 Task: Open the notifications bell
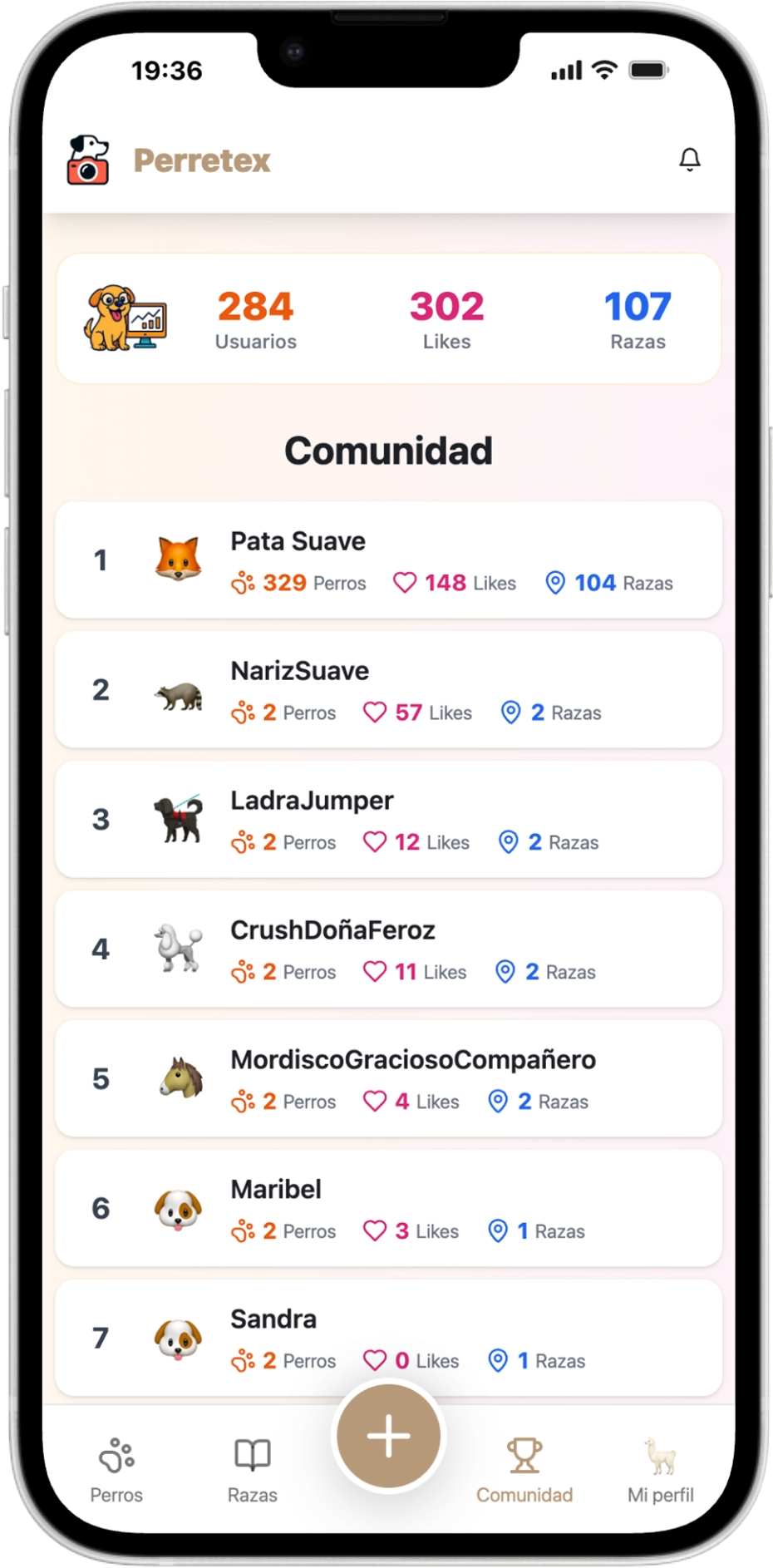point(689,160)
